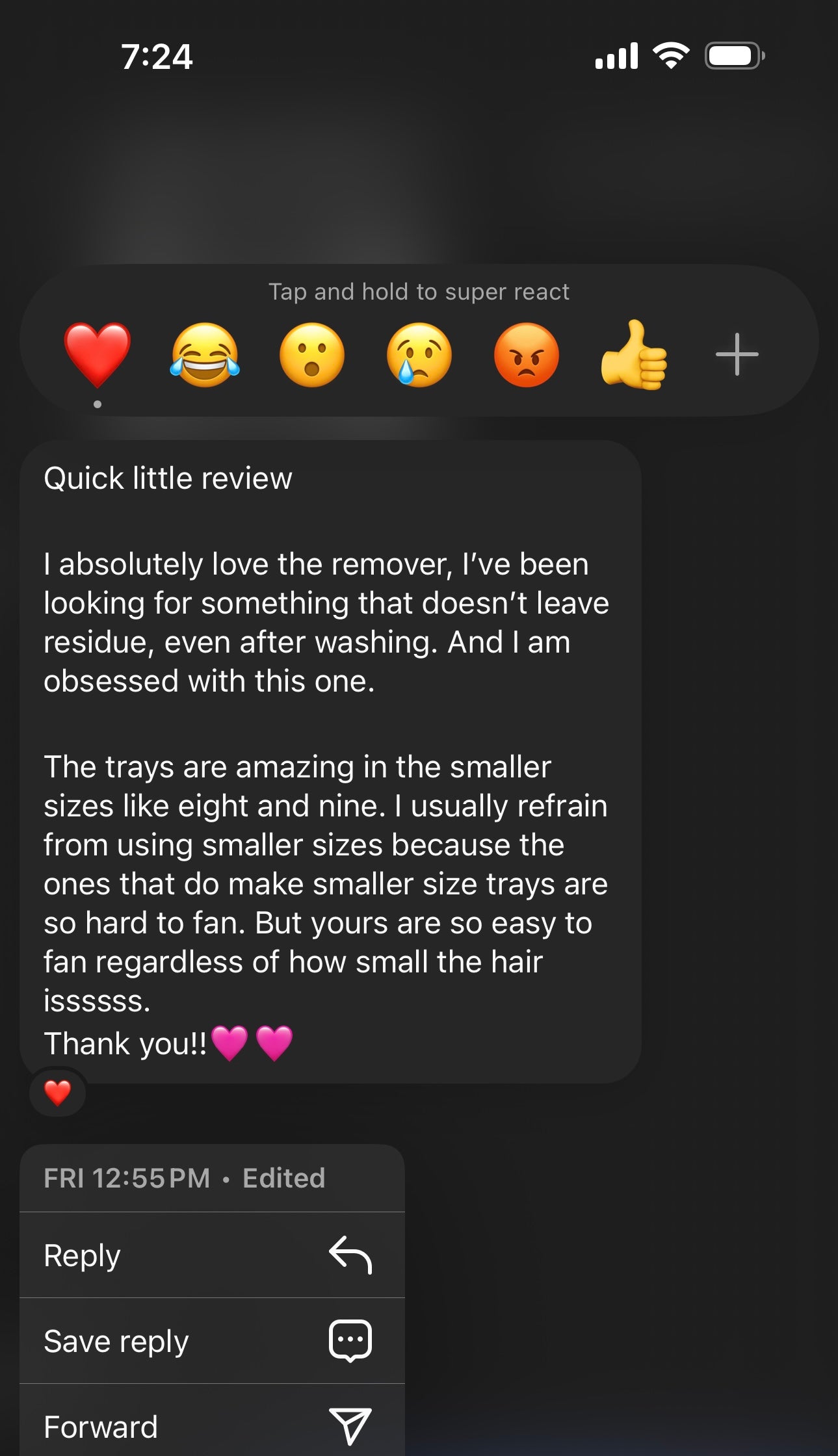
Task: React with the laughing tears emoji
Action: point(205,355)
